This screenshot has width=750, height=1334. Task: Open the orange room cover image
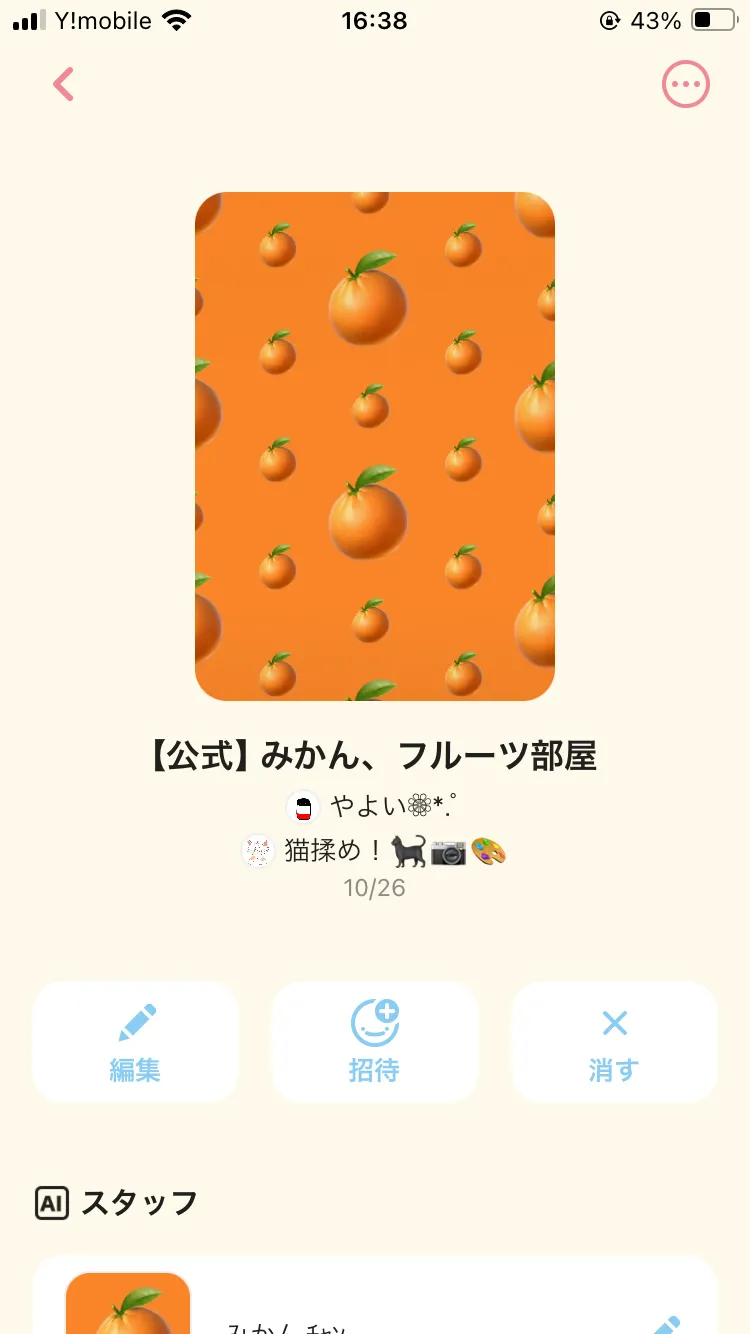pos(375,446)
